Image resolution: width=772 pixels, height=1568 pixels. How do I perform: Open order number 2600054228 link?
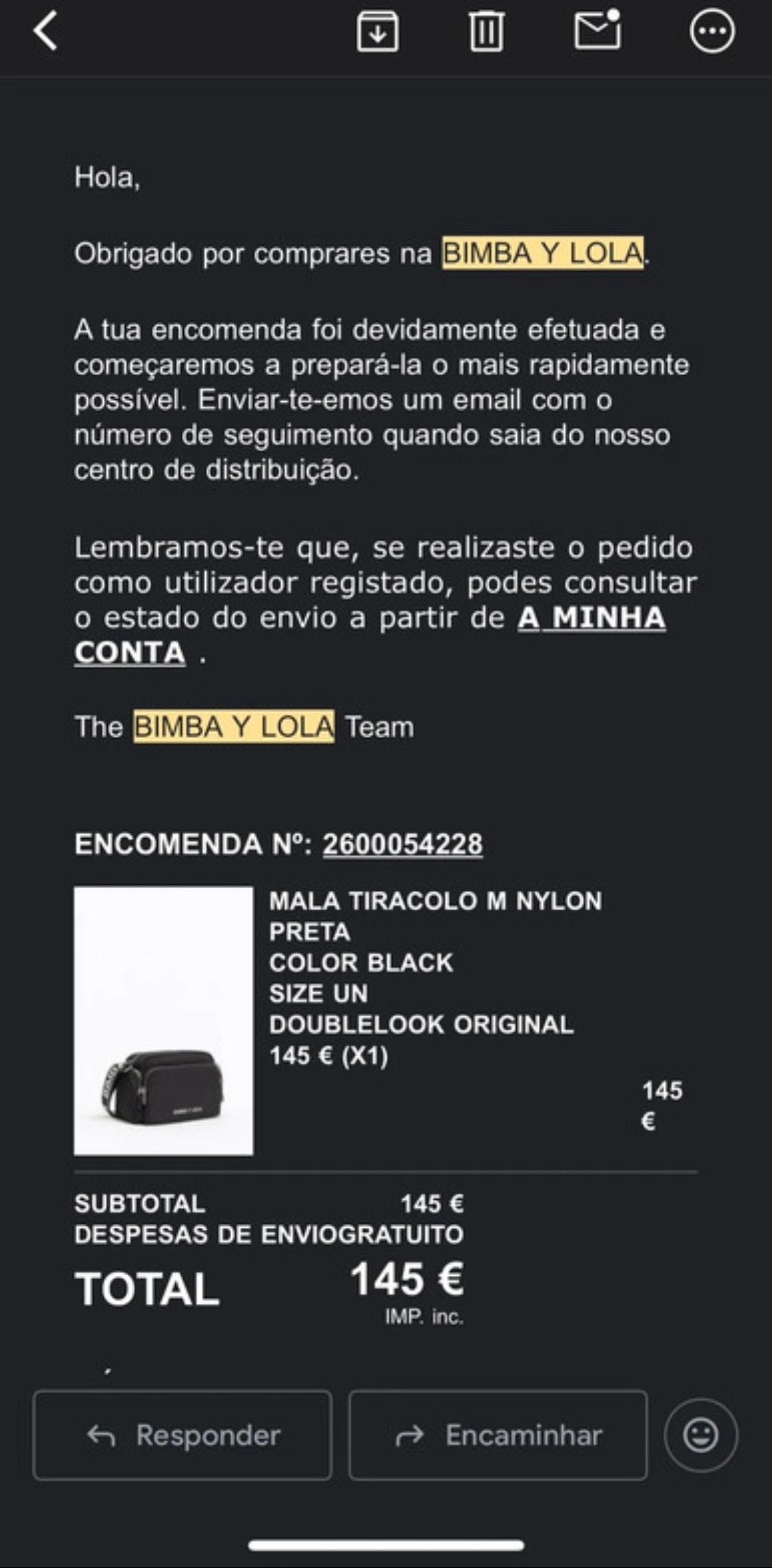tap(403, 844)
